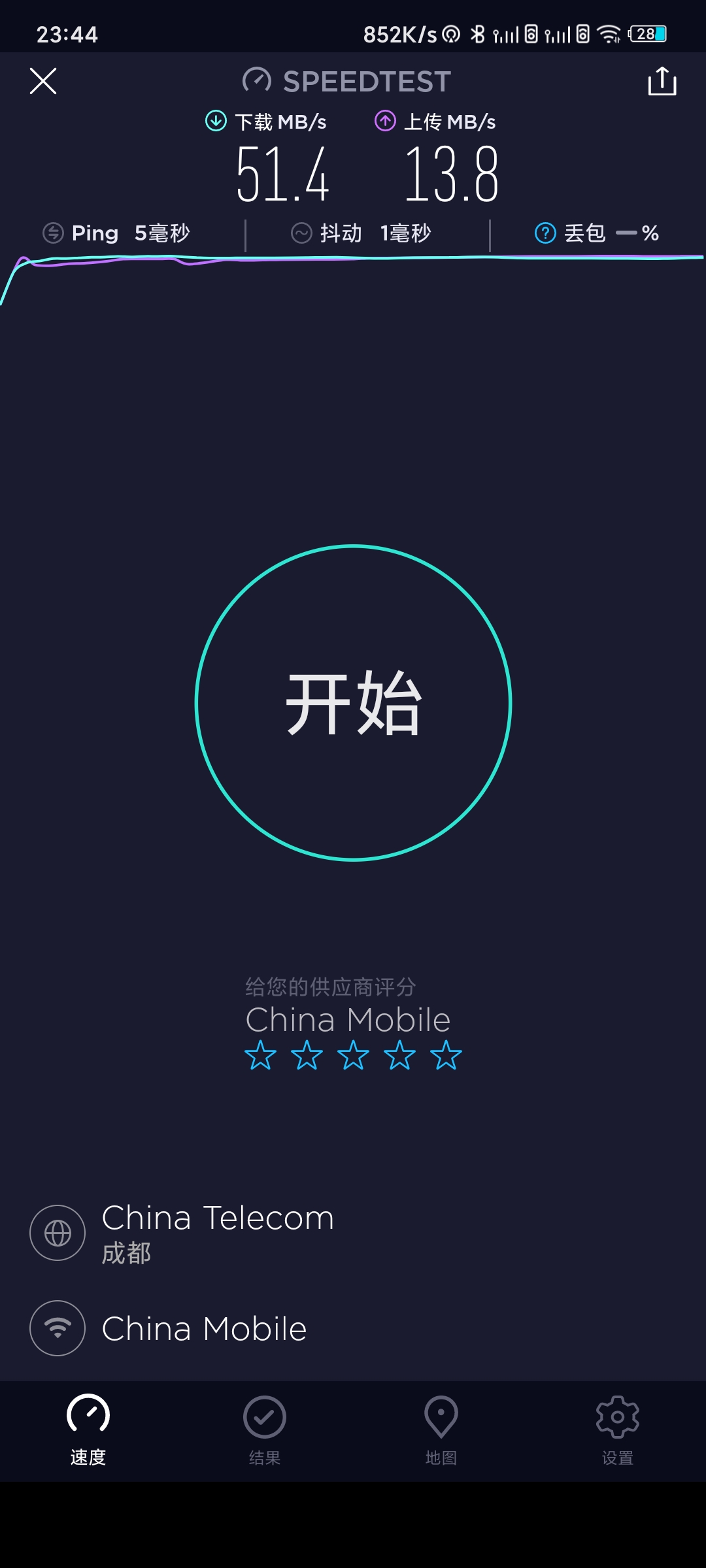Close the speed test result
Screen dimensions: 706x1568
[x=43, y=81]
